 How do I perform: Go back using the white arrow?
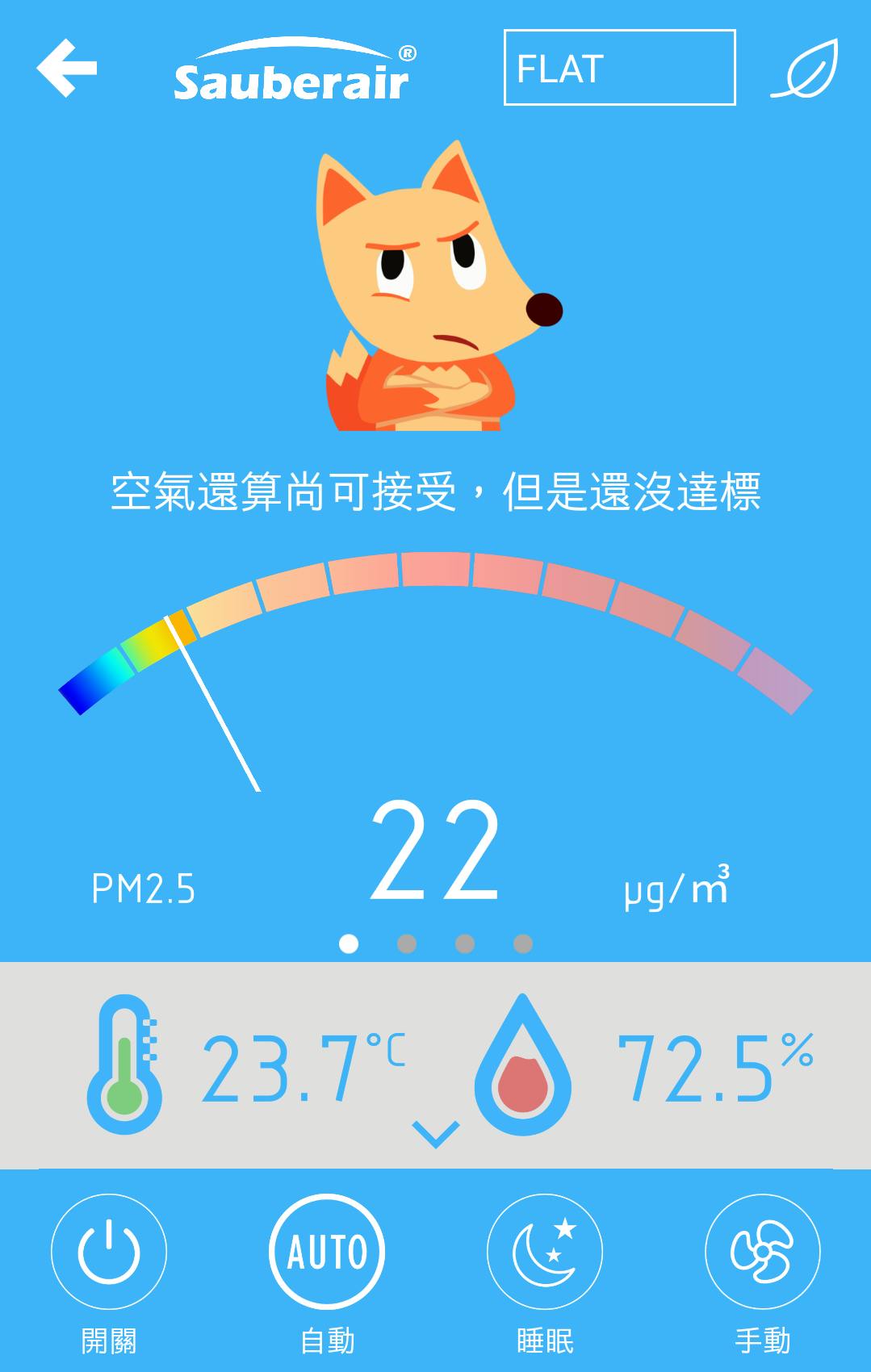66,69
